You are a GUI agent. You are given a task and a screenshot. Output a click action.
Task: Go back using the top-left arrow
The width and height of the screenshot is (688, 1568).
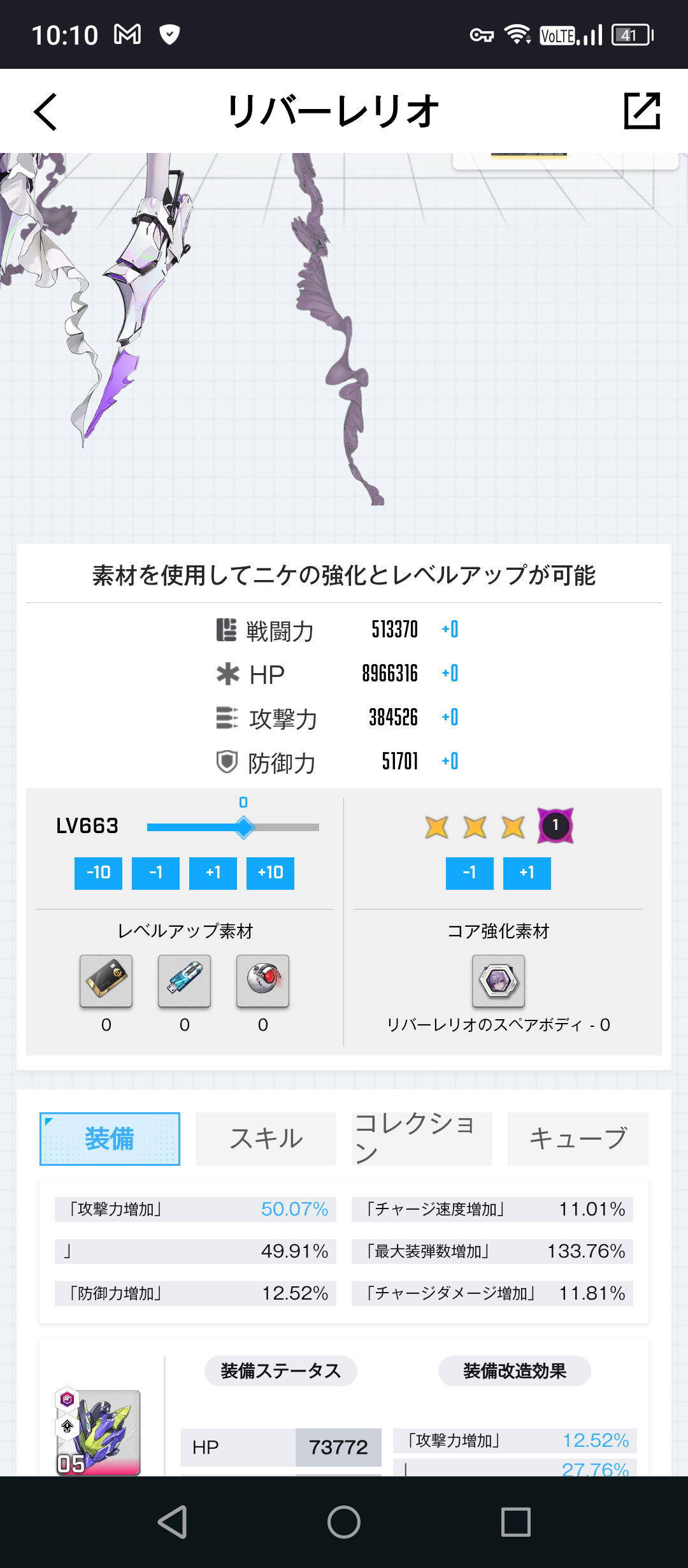tap(45, 112)
